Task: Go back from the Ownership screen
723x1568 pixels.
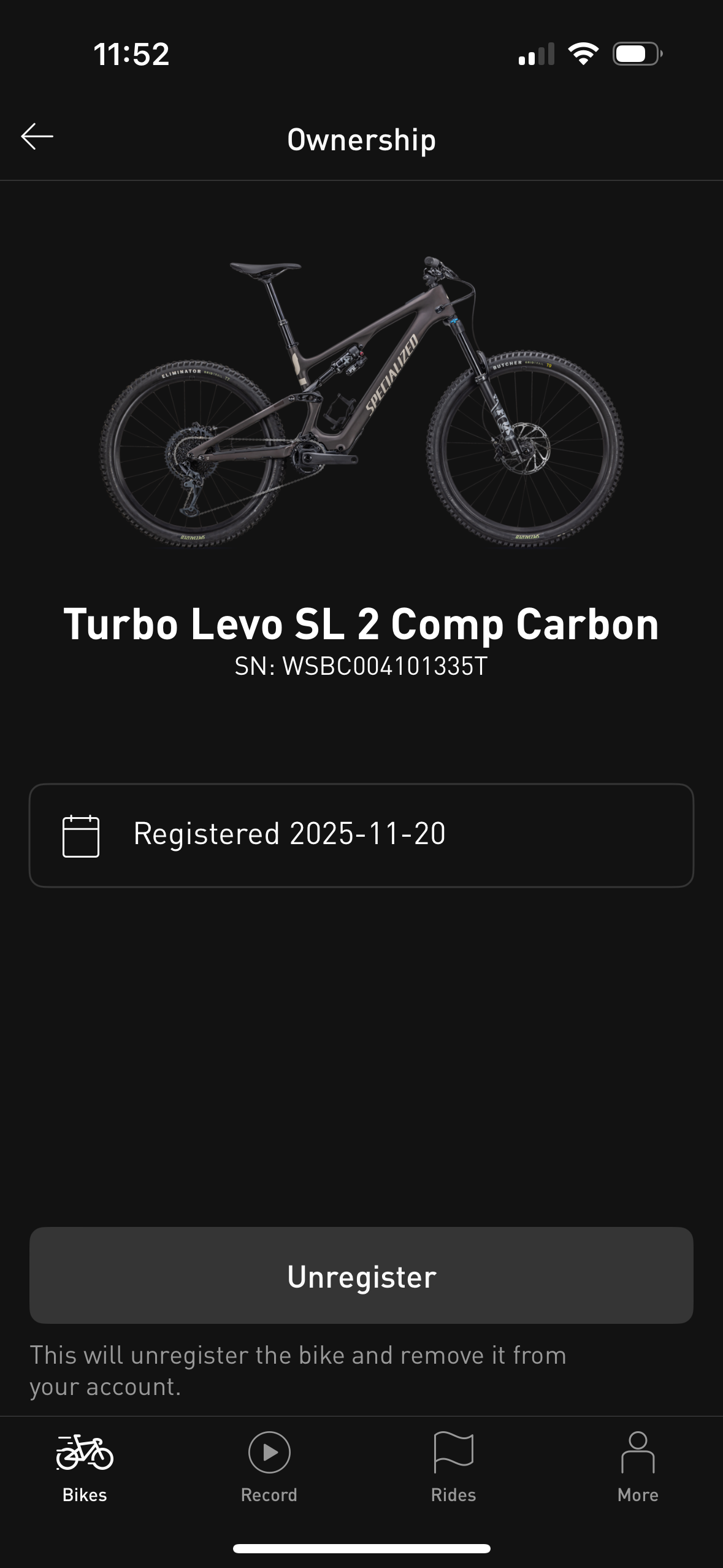Action: (x=37, y=137)
